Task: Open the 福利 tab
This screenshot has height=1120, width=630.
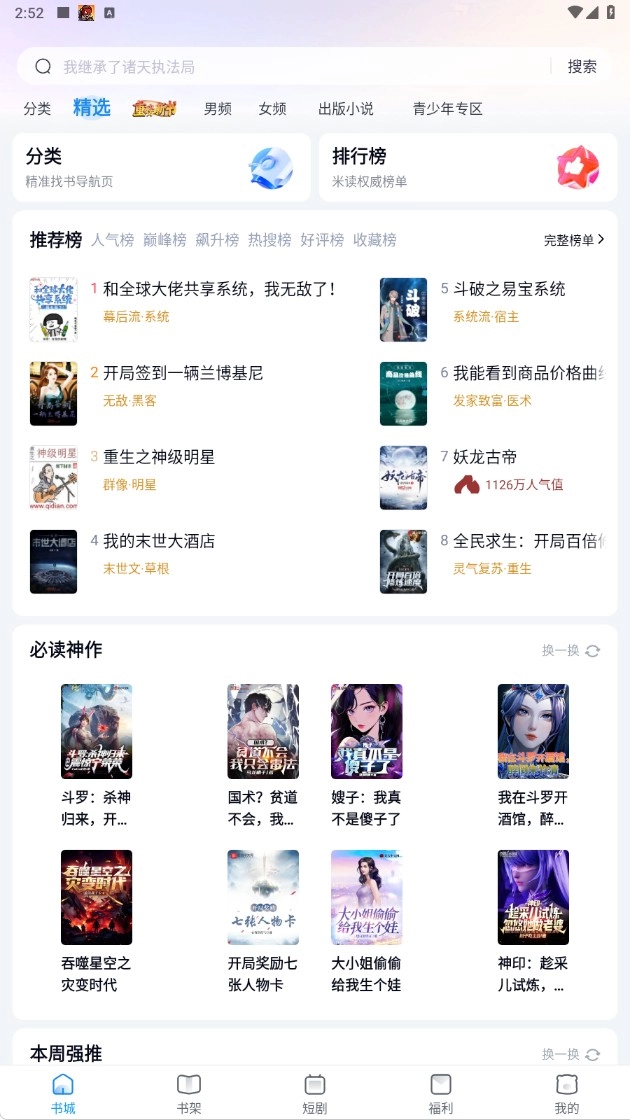Action: tap(441, 1093)
